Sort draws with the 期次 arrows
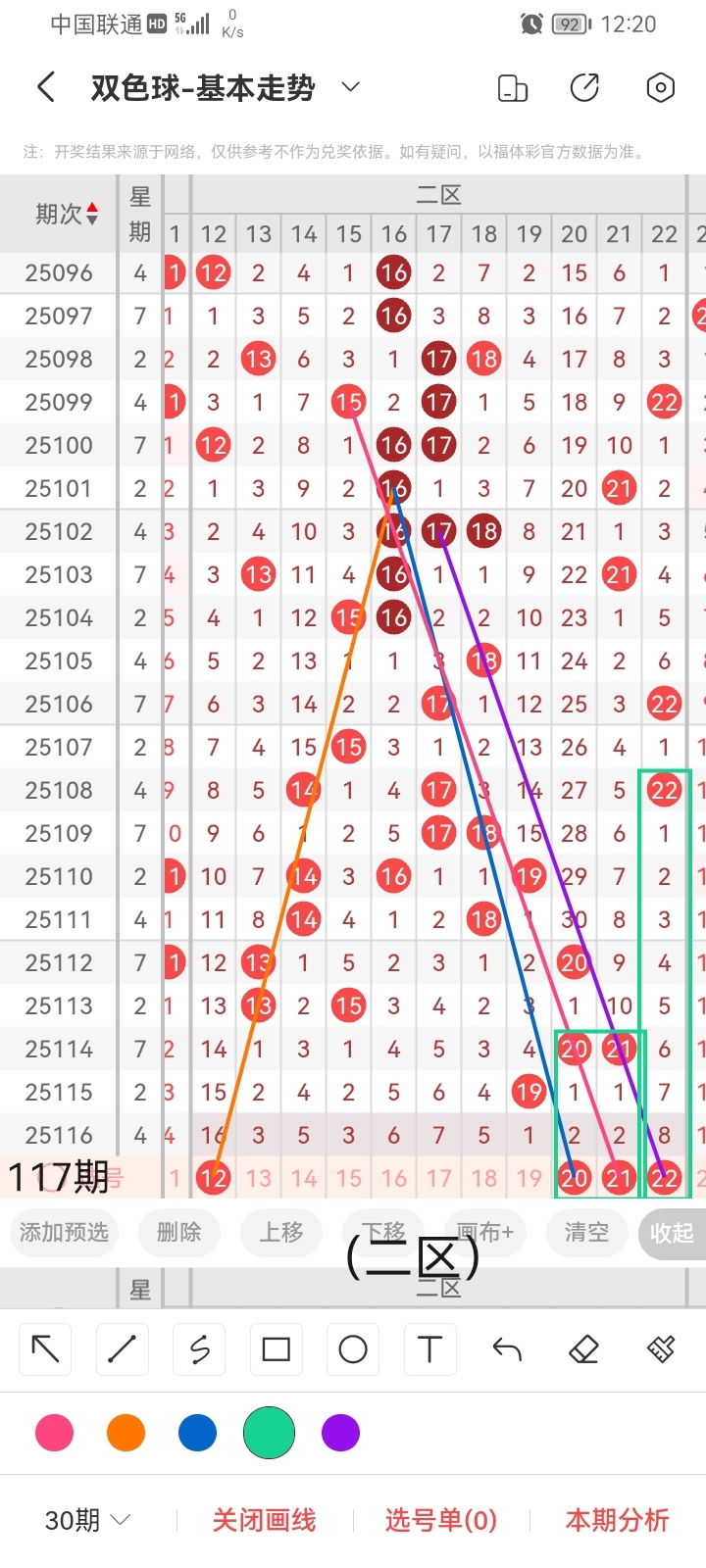The height and width of the screenshot is (1568, 706). tap(92, 214)
